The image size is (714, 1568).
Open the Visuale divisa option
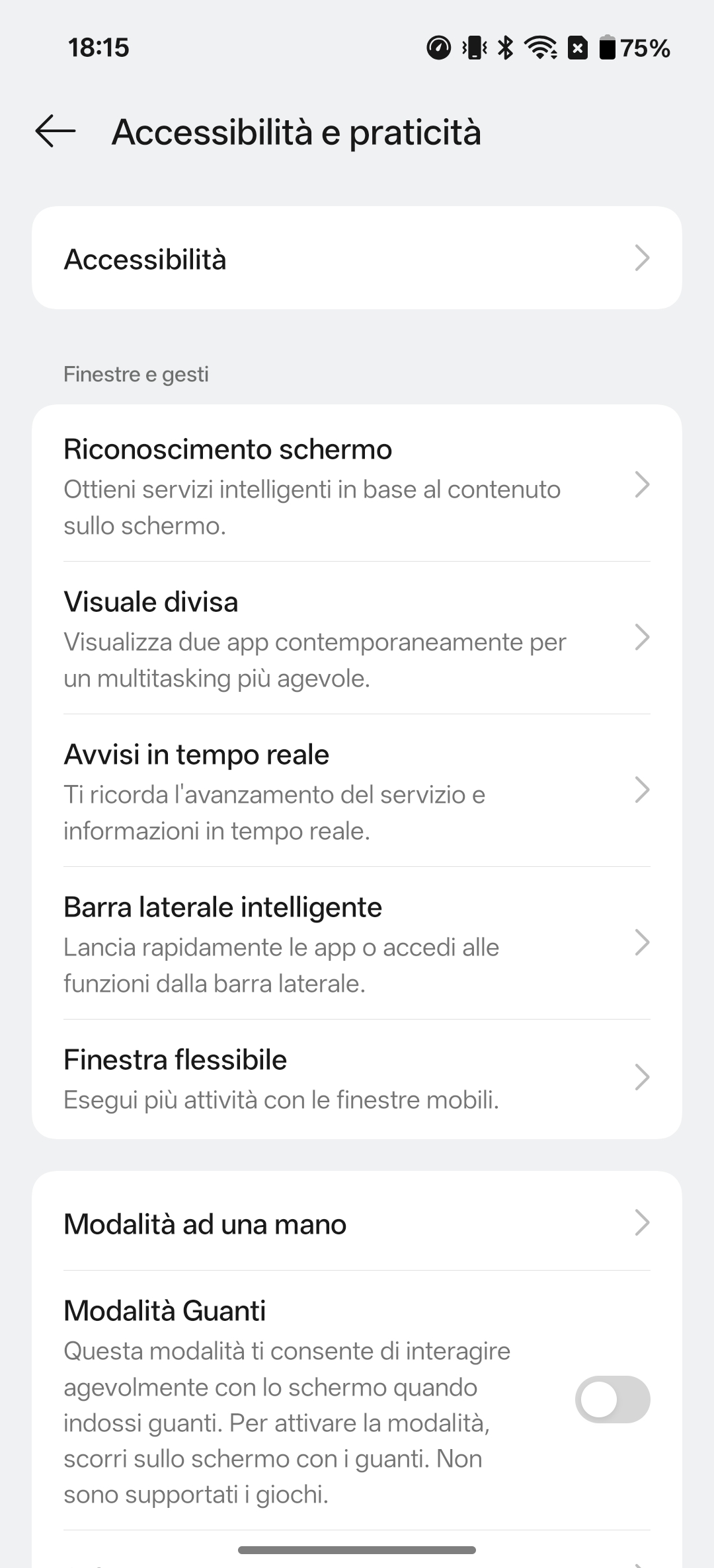click(356, 638)
